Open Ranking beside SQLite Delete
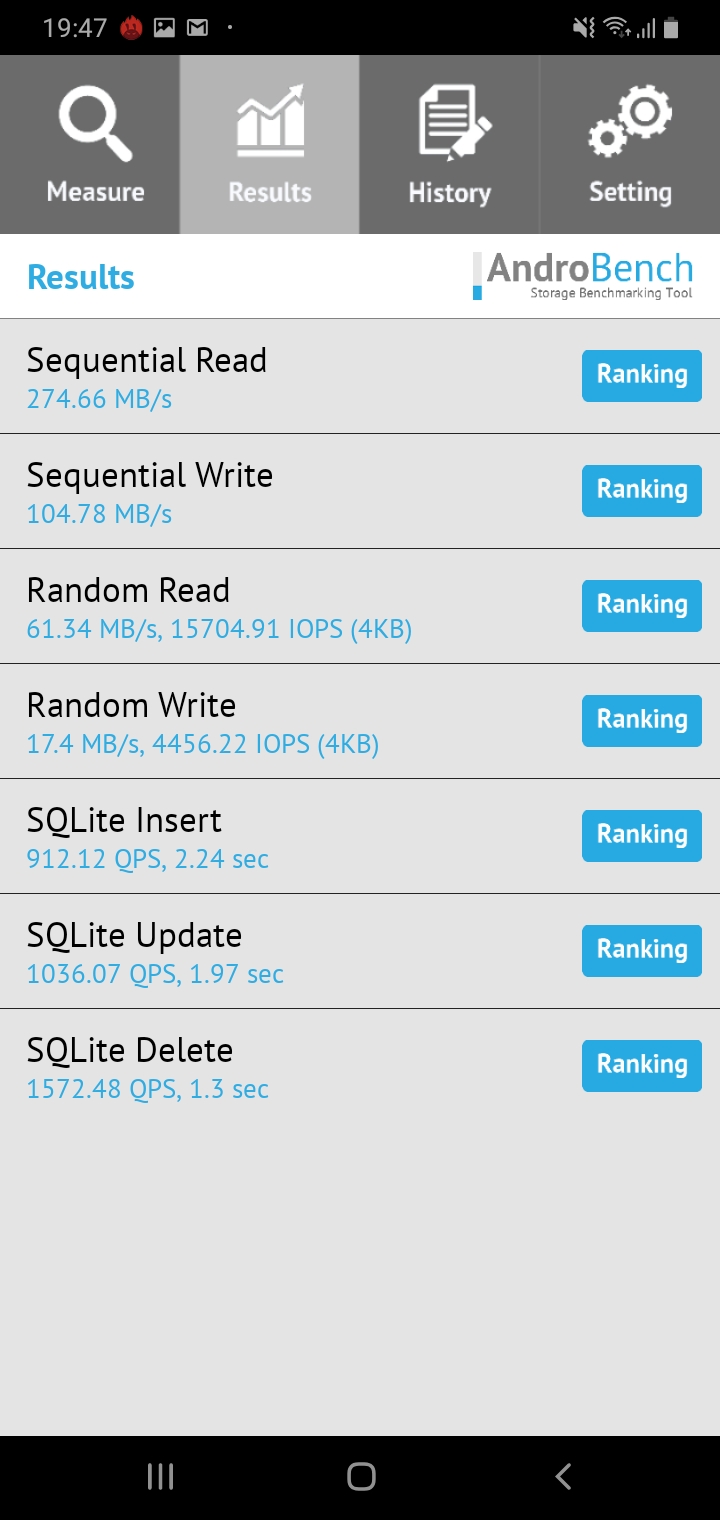720x1520 pixels. (x=642, y=1066)
